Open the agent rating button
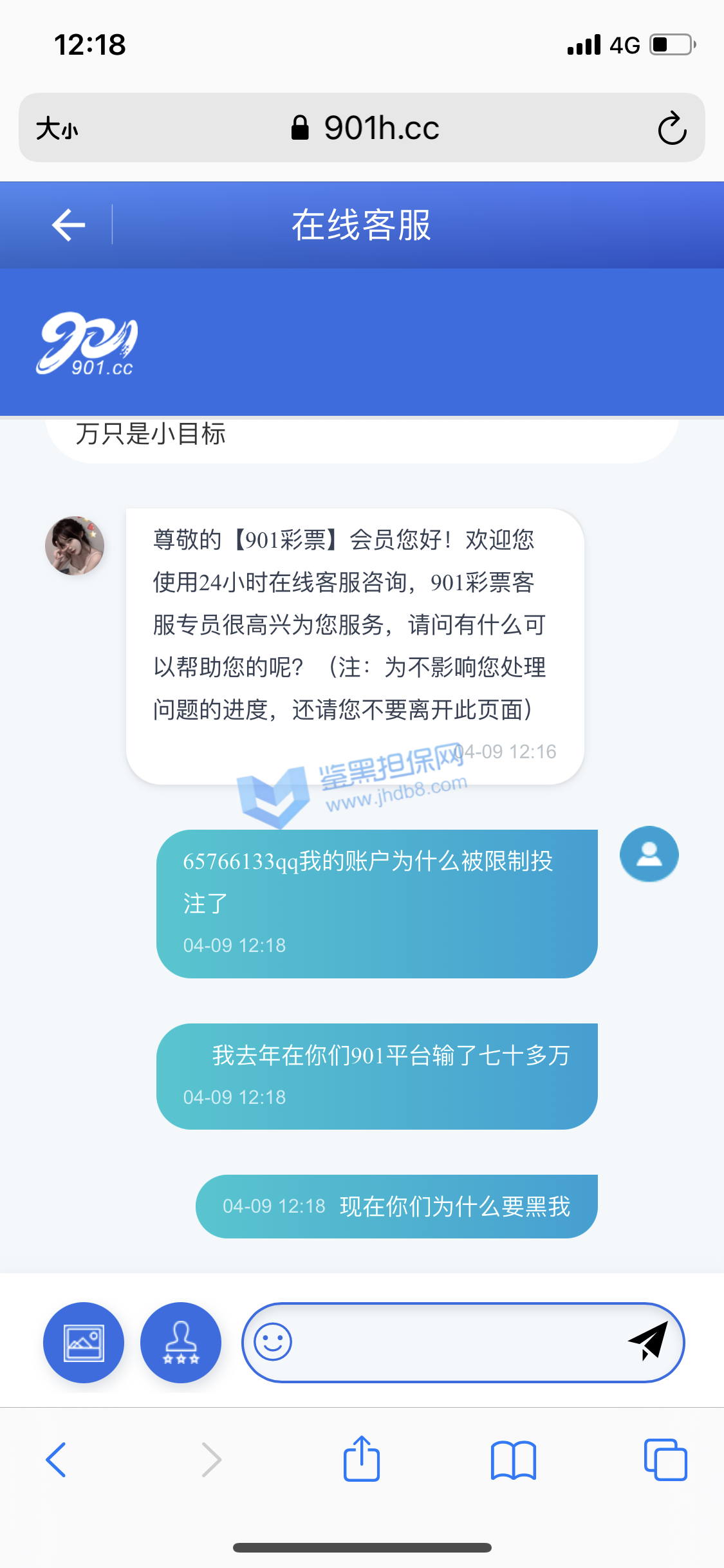 tap(181, 1343)
